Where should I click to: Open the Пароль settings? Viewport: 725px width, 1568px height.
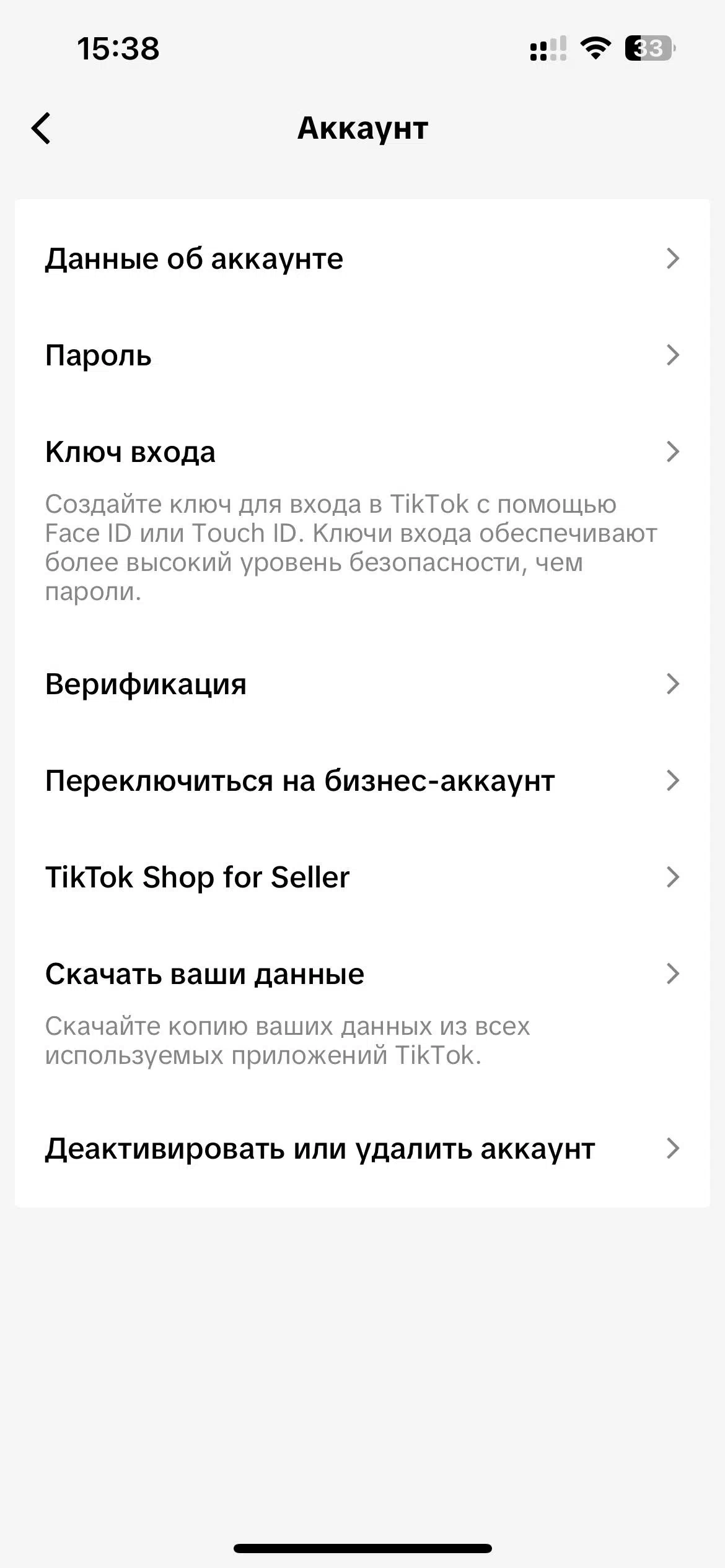pyautogui.click(x=362, y=355)
